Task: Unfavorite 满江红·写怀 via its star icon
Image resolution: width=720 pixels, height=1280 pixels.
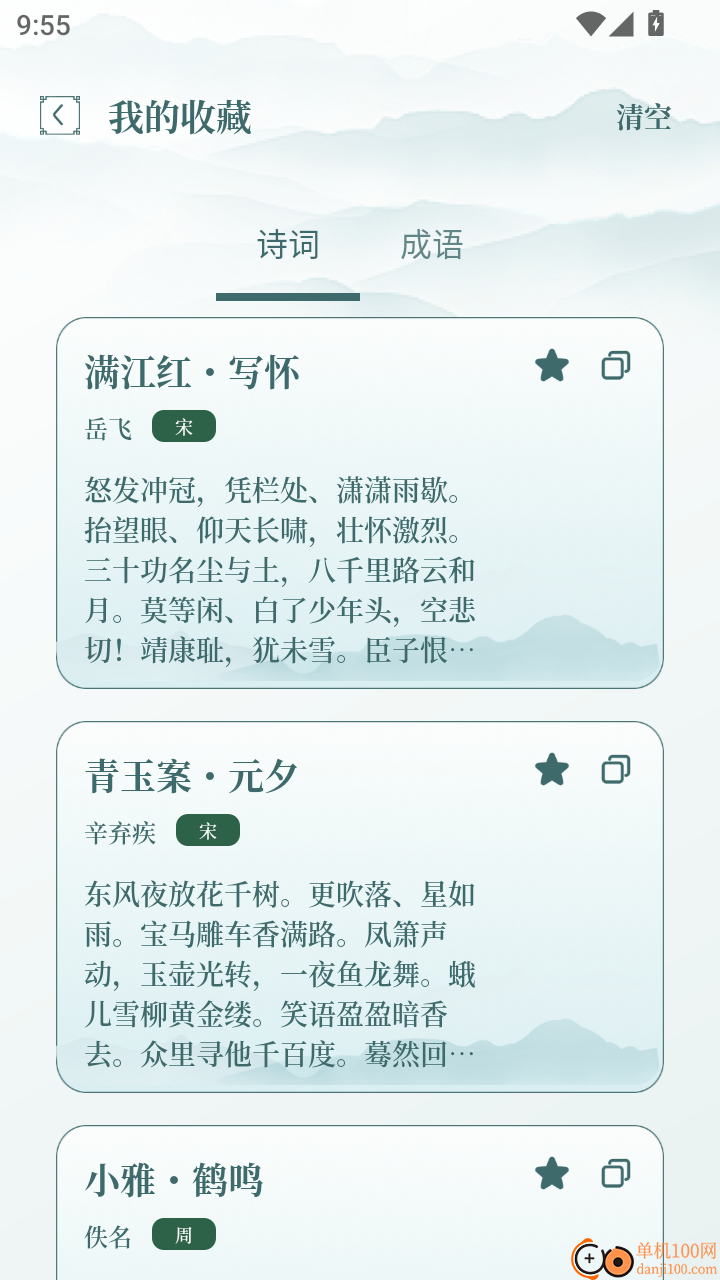Action: [552, 365]
